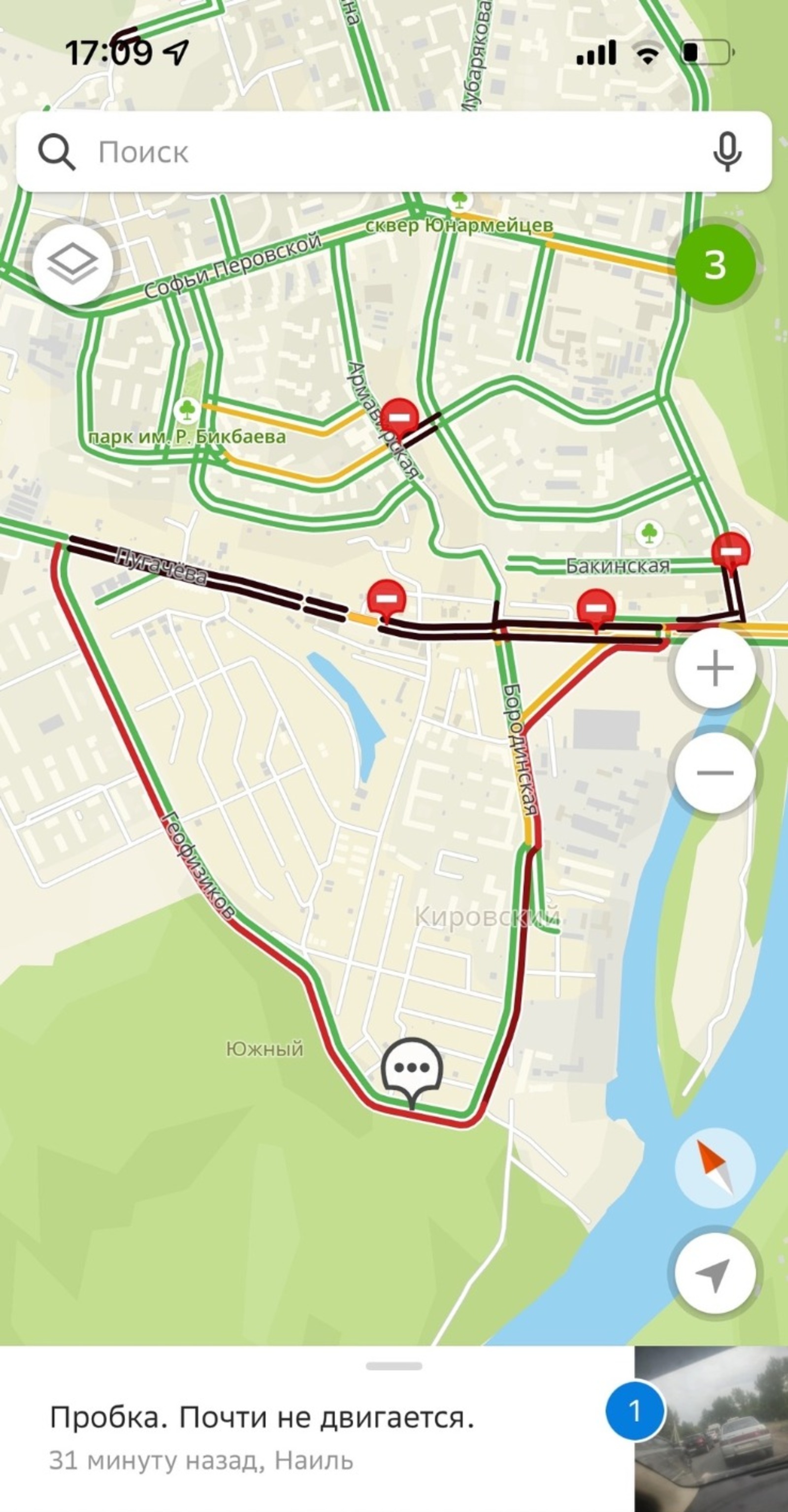This screenshot has height=1512, width=788.
Task: Open the closure marker on Пугачёва street
Action: 387,598
